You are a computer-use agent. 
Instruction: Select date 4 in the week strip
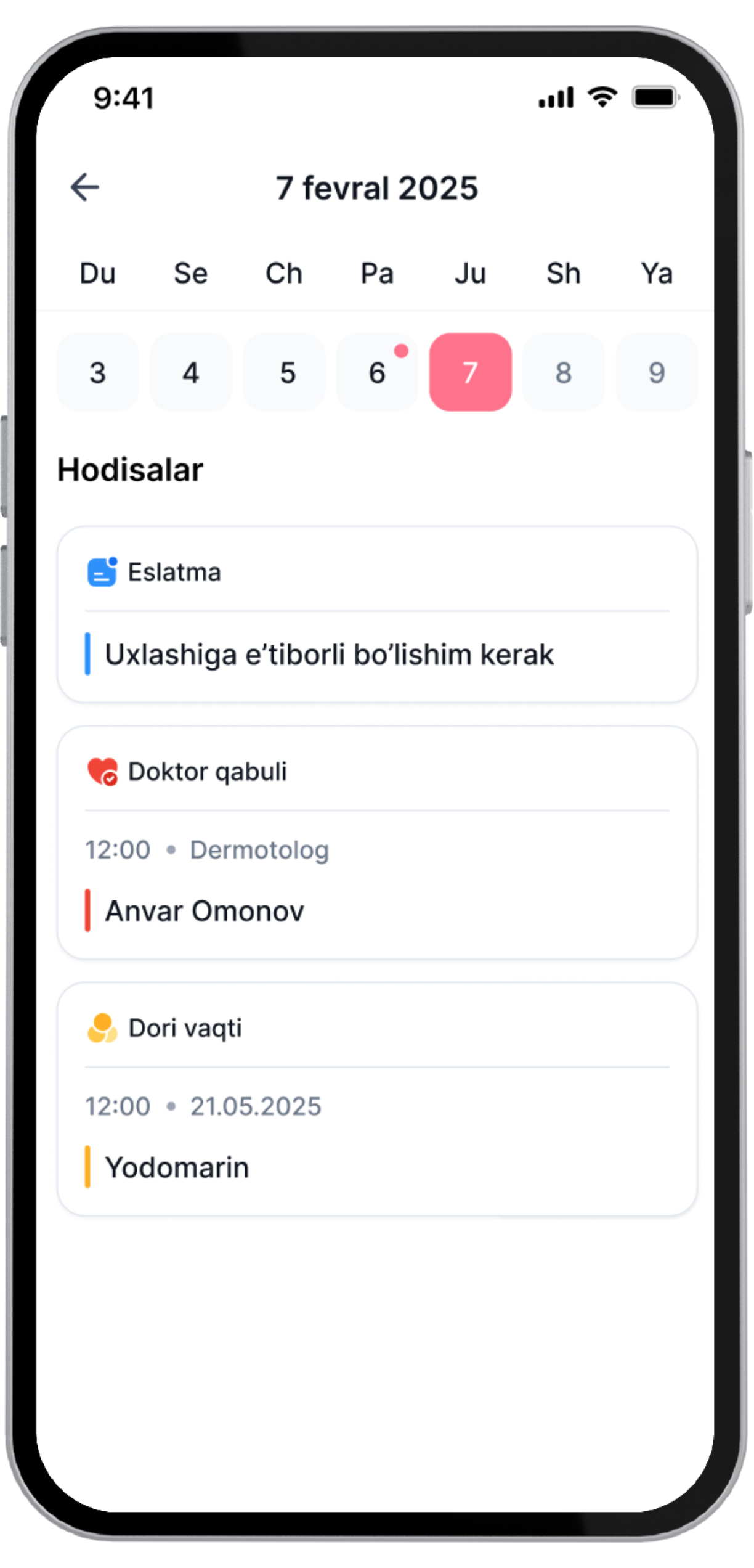191,372
